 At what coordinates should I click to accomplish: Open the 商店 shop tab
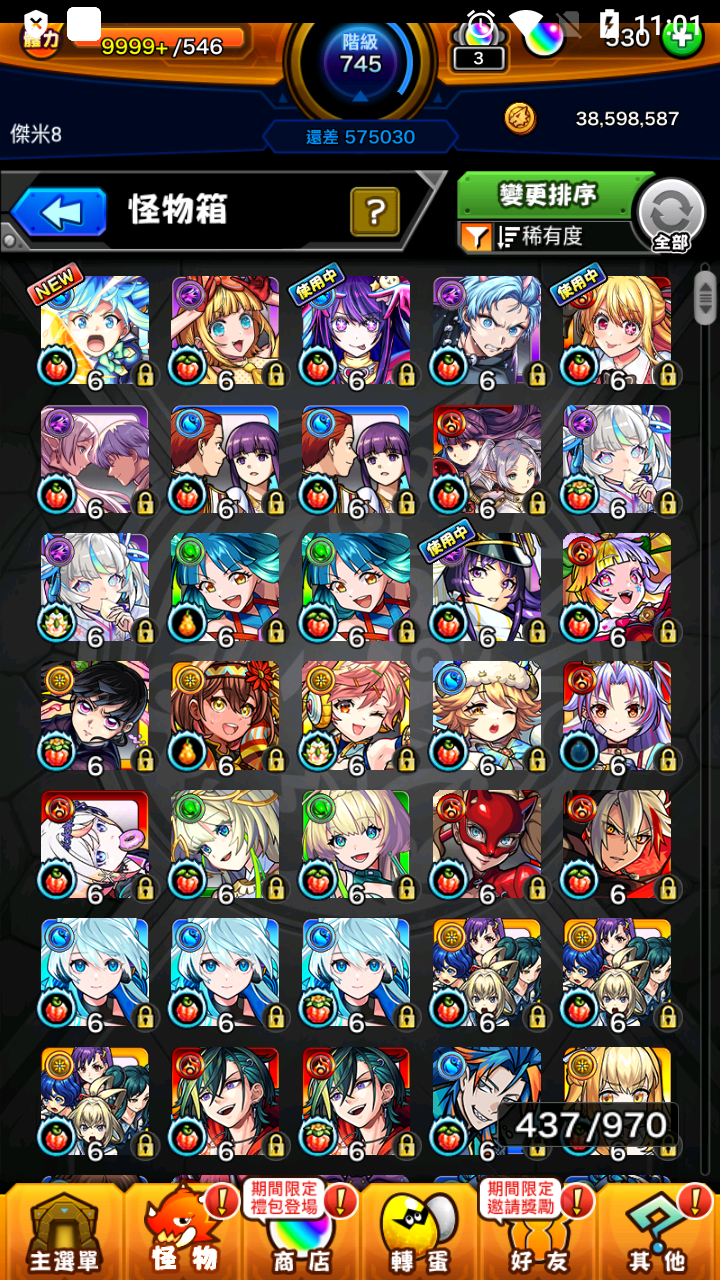pos(300,1232)
